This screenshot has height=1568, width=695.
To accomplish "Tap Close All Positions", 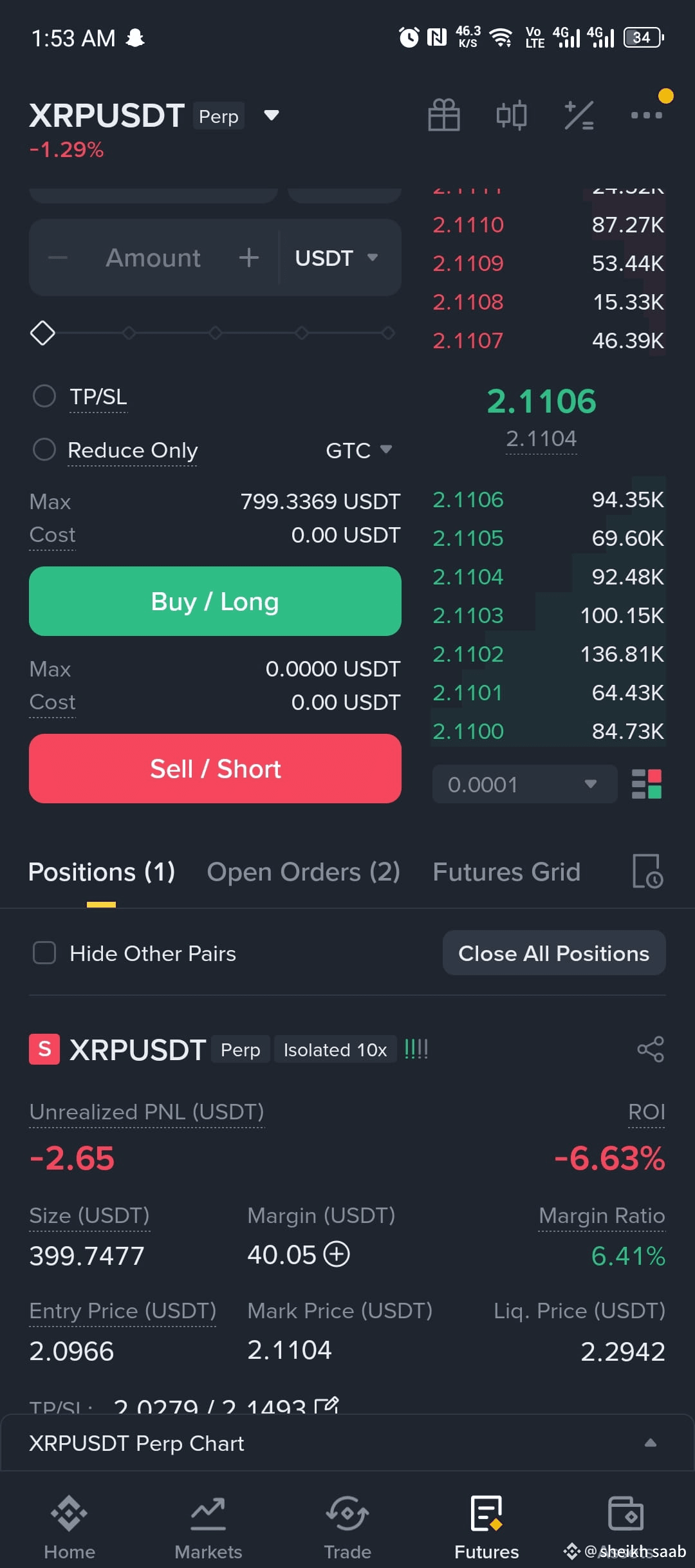I will point(554,953).
